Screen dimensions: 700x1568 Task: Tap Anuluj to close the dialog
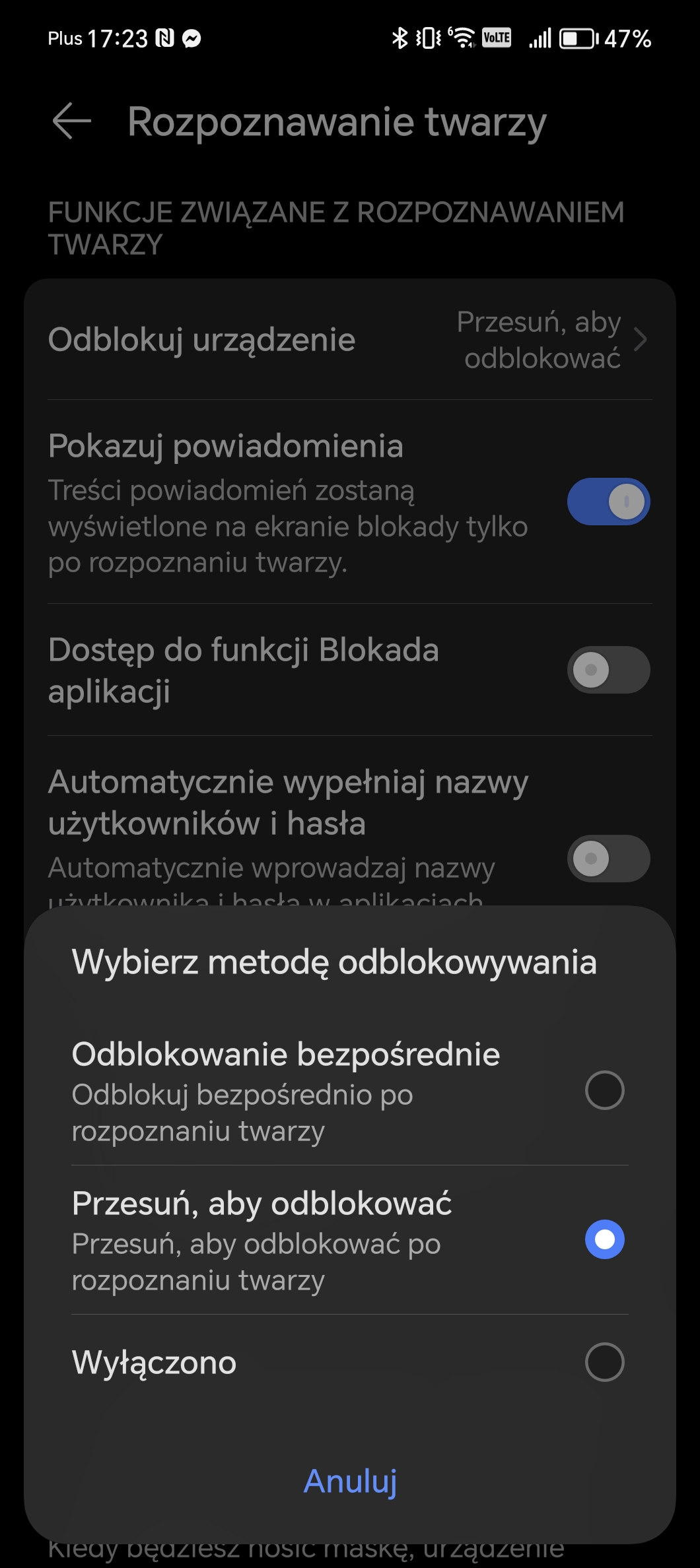pyautogui.click(x=350, y=1481)
